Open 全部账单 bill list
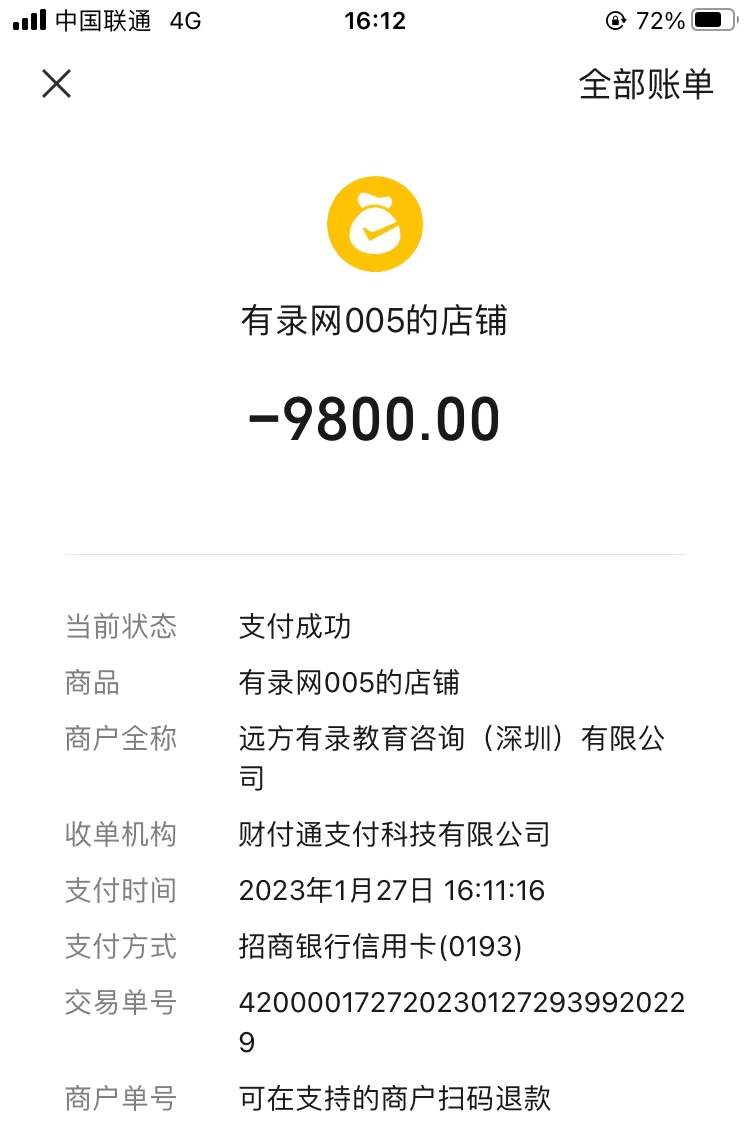The image size is (750, 1140). [646, 85]
